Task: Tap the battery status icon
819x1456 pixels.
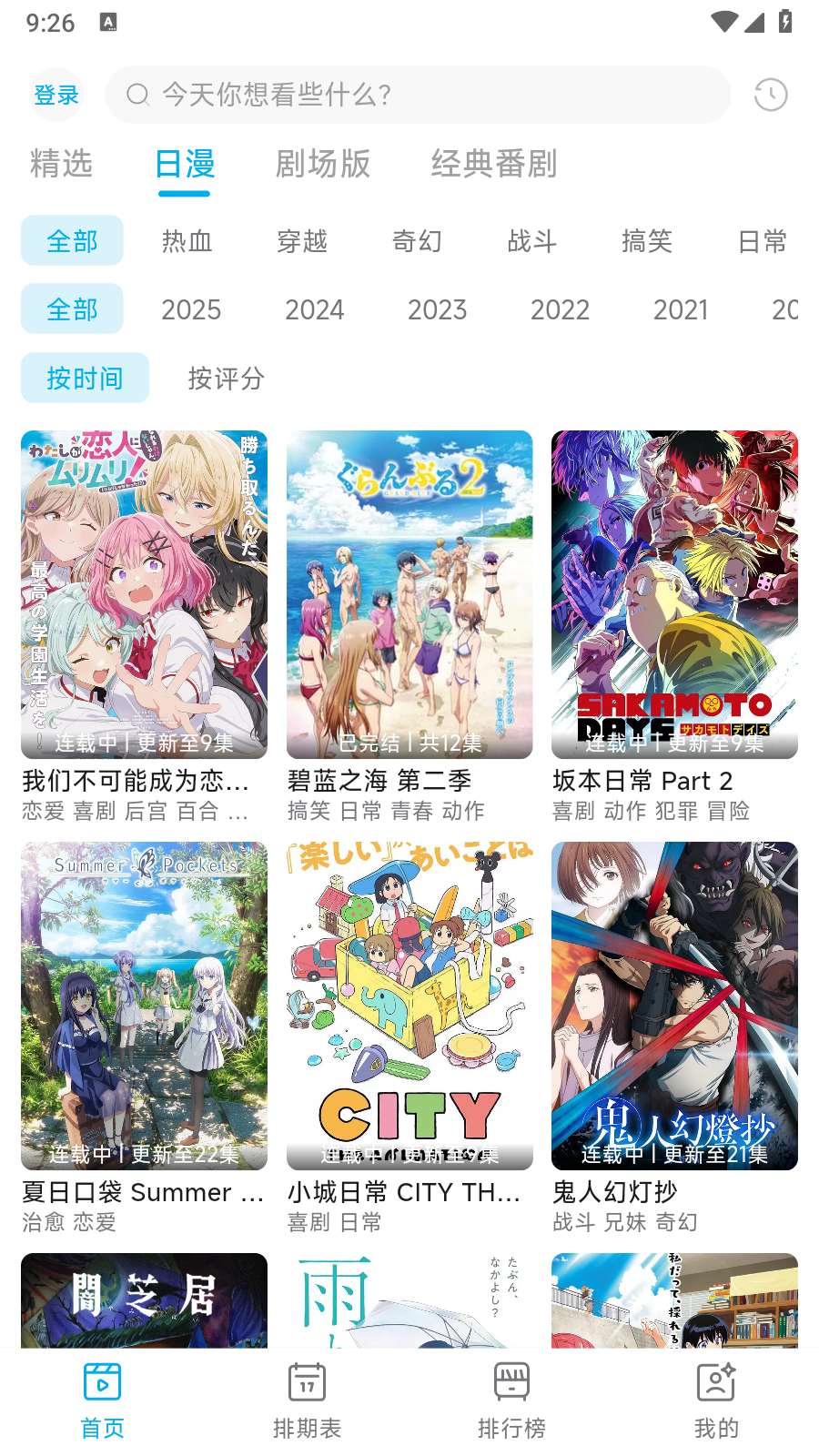Action: click(784, 20)
